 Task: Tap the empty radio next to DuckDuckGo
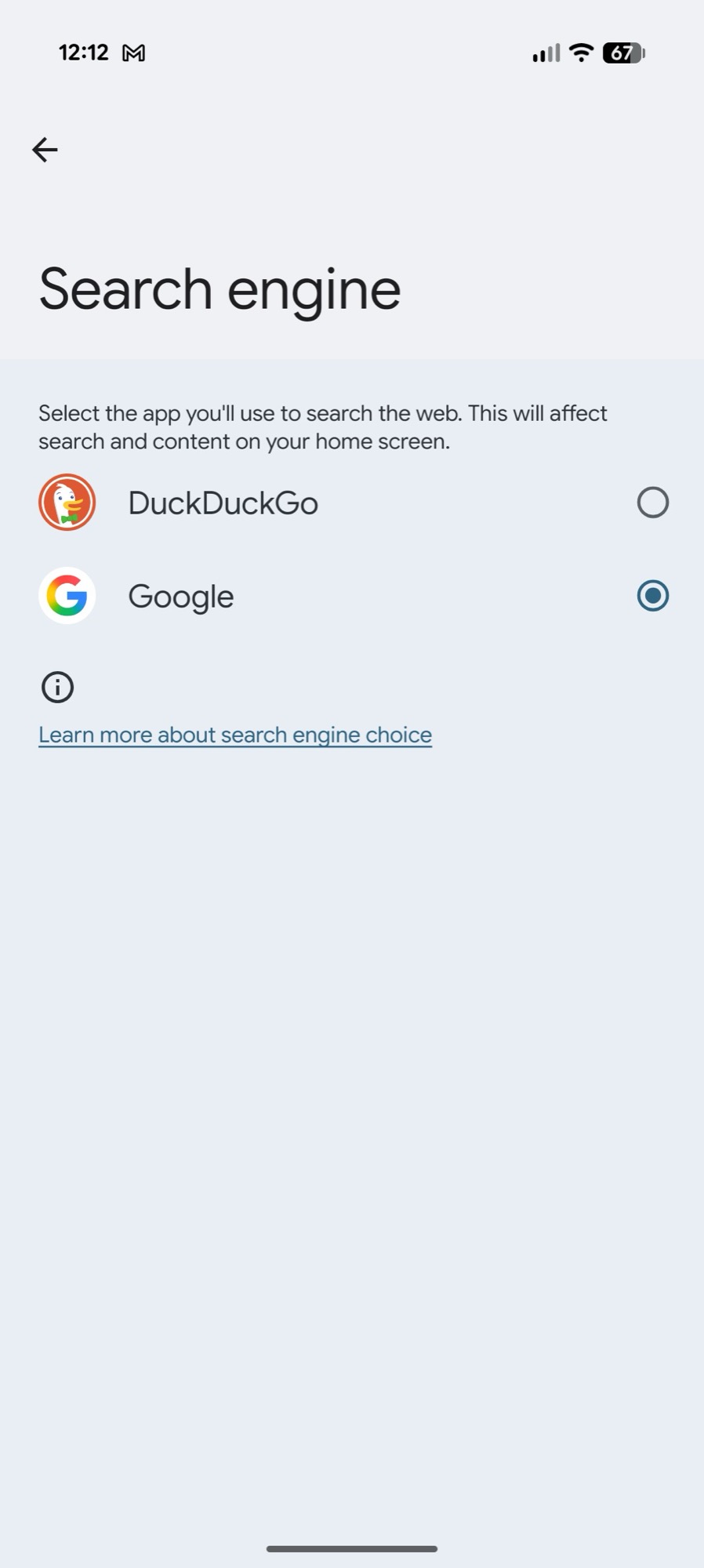(653, 503)
